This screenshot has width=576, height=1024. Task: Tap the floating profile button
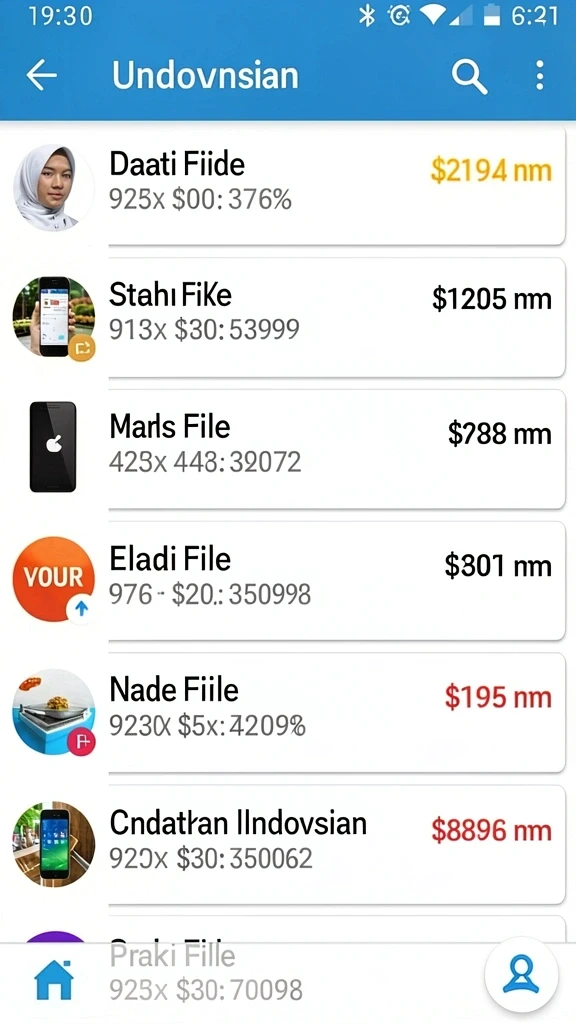[522, 976]
